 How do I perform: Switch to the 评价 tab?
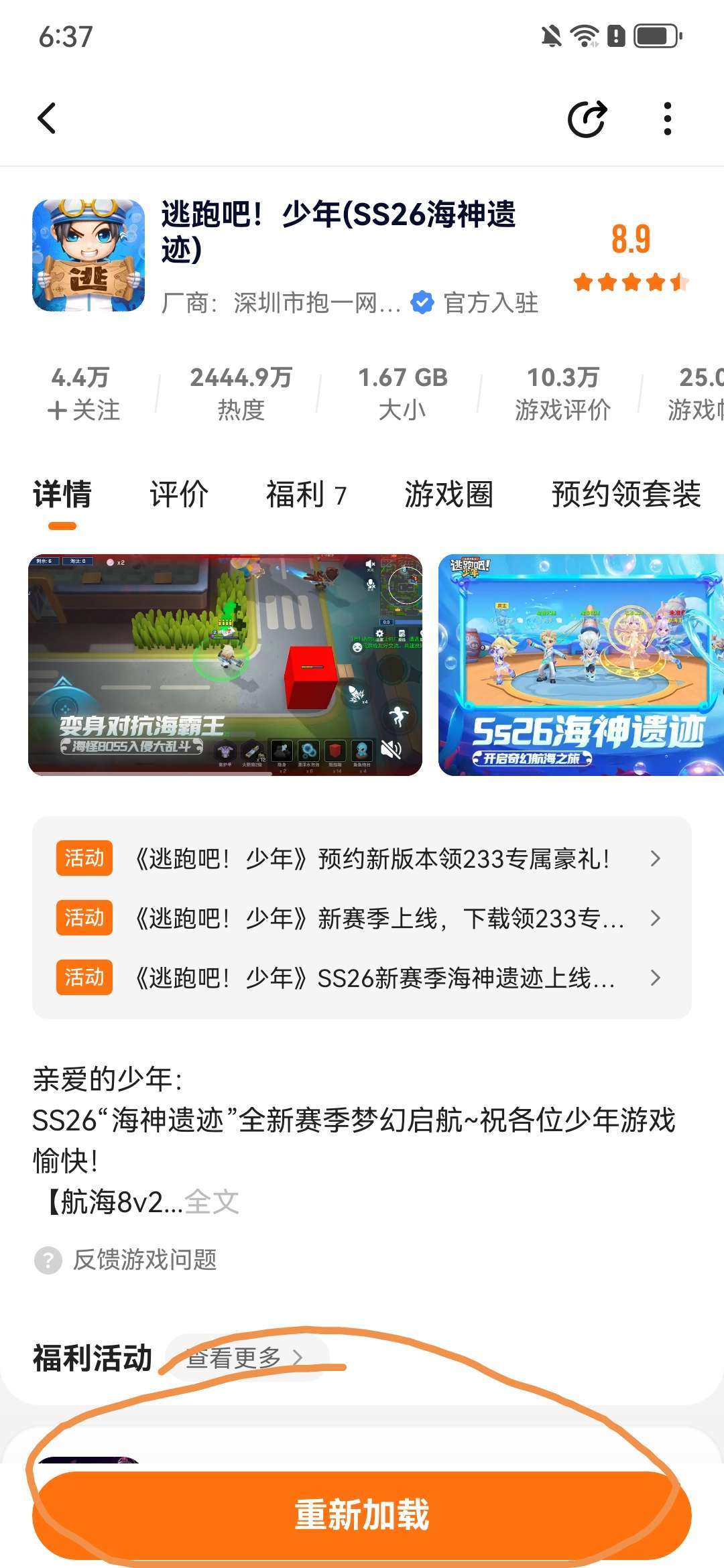(x=178, y=495)
